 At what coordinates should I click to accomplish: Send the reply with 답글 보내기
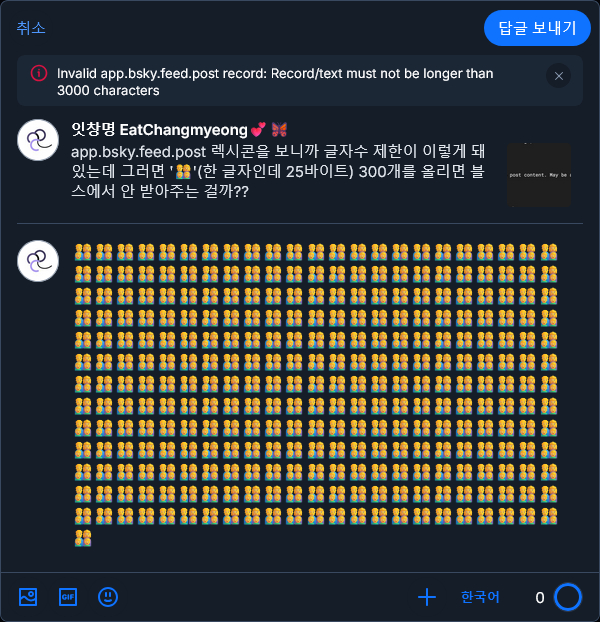click(x=537, y=28)
